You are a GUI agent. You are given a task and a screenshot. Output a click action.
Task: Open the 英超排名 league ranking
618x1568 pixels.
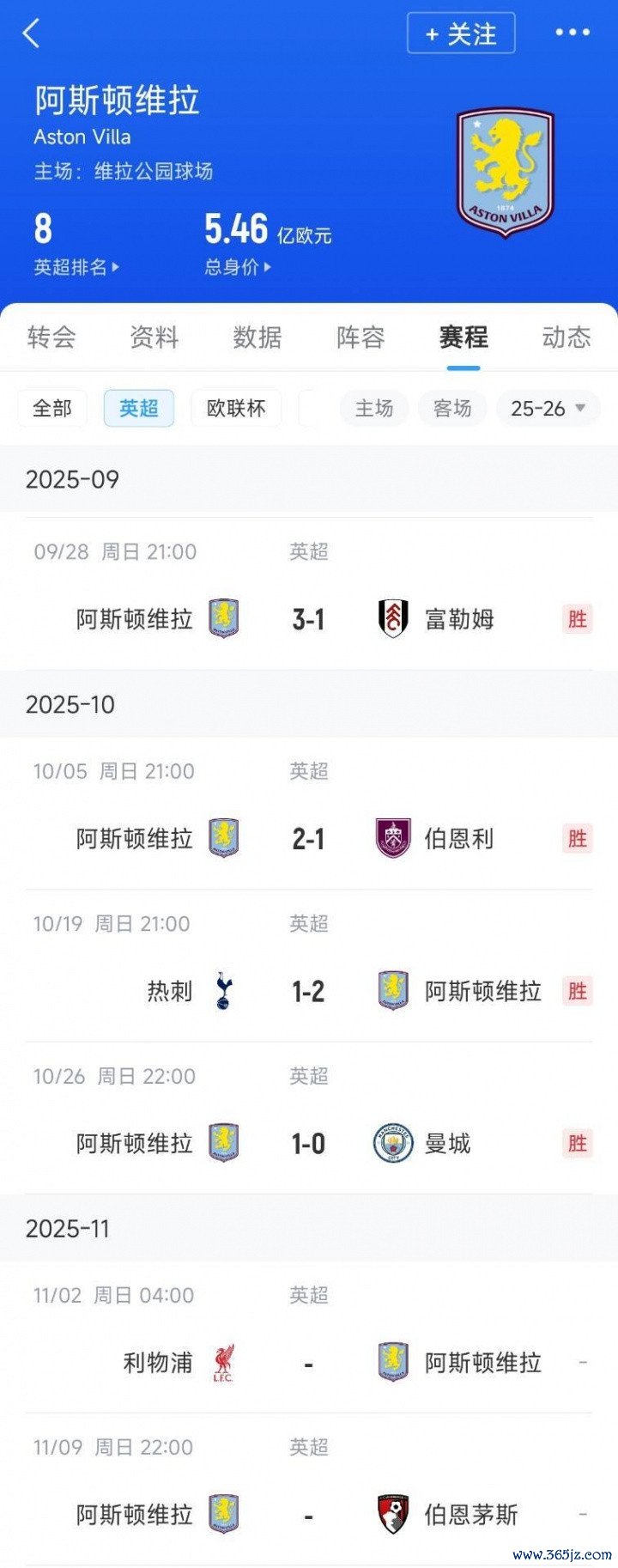coord(76,267)
